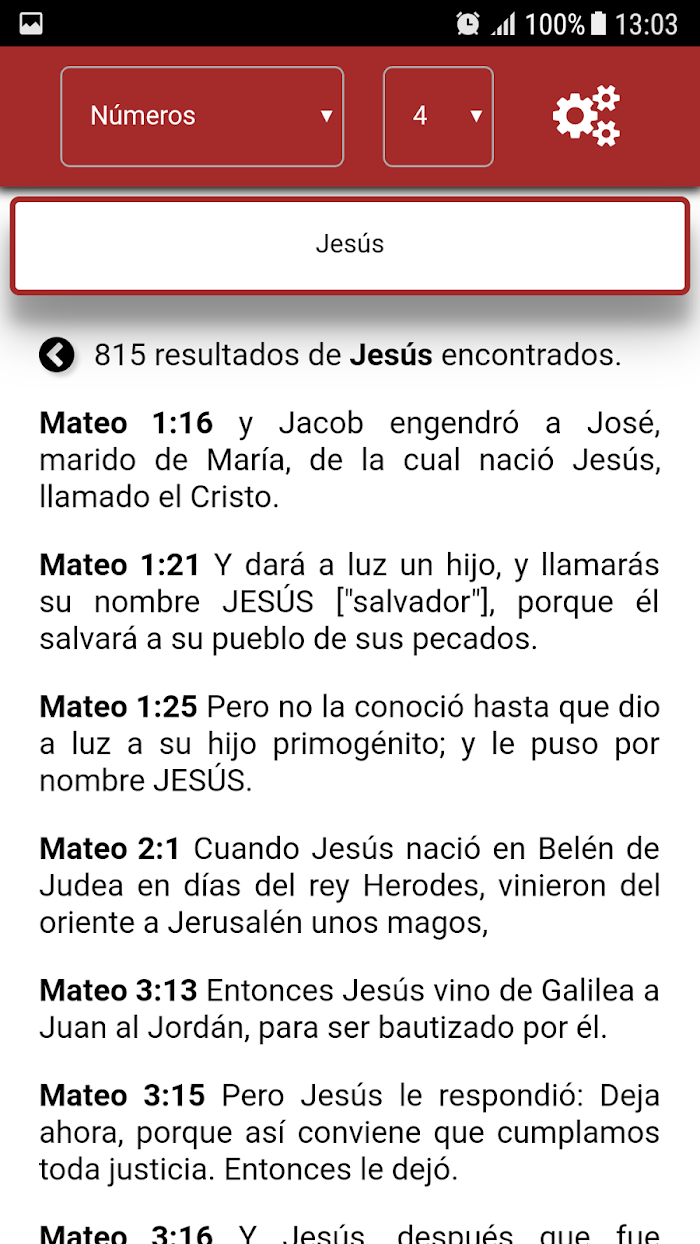View the Mateo 2:1 verse
The height and width of the screenshot is (1244, 700).
tap(350, 886)
